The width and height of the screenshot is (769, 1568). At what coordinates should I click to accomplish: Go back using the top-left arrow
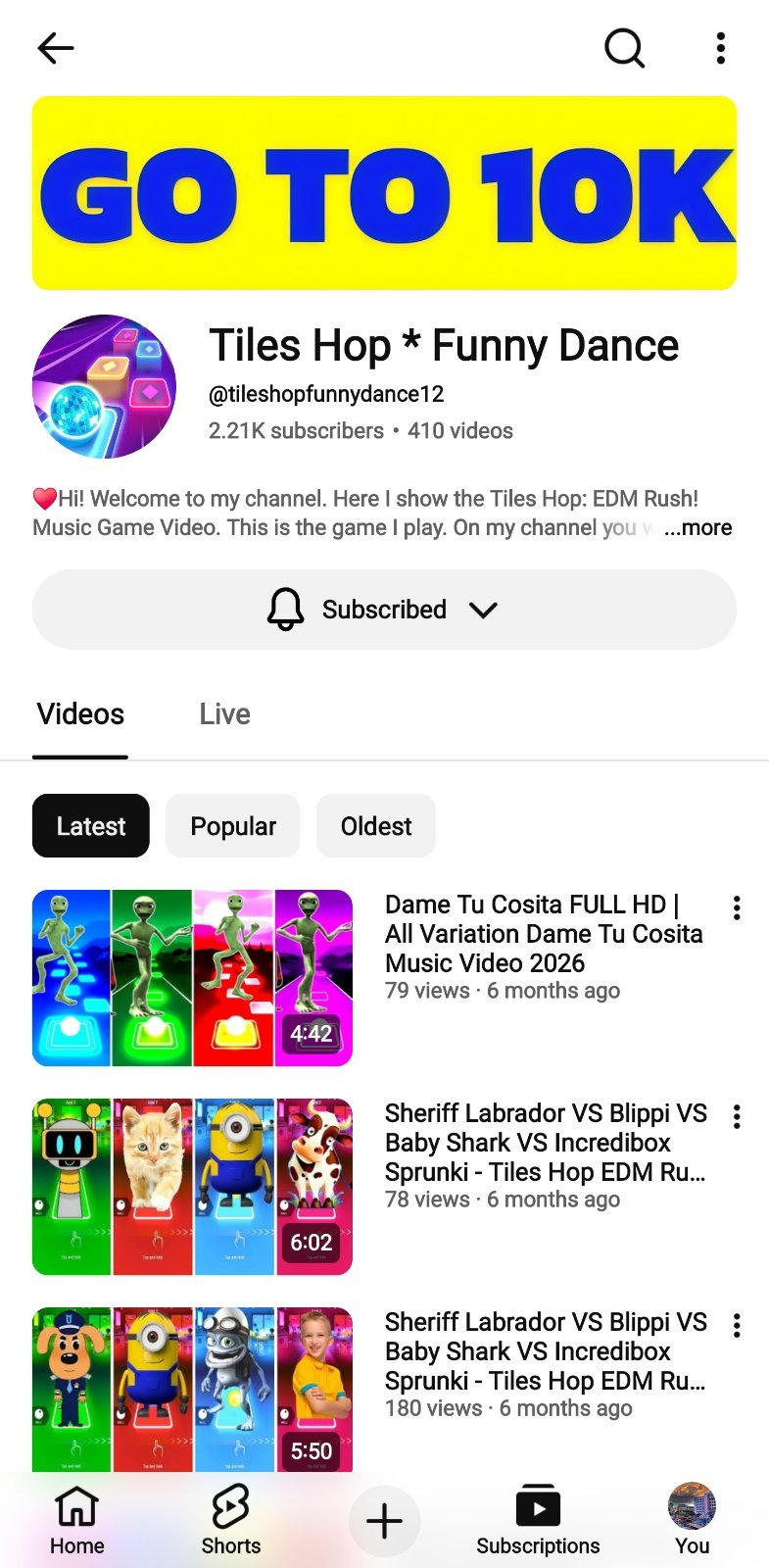coord(56,47)
